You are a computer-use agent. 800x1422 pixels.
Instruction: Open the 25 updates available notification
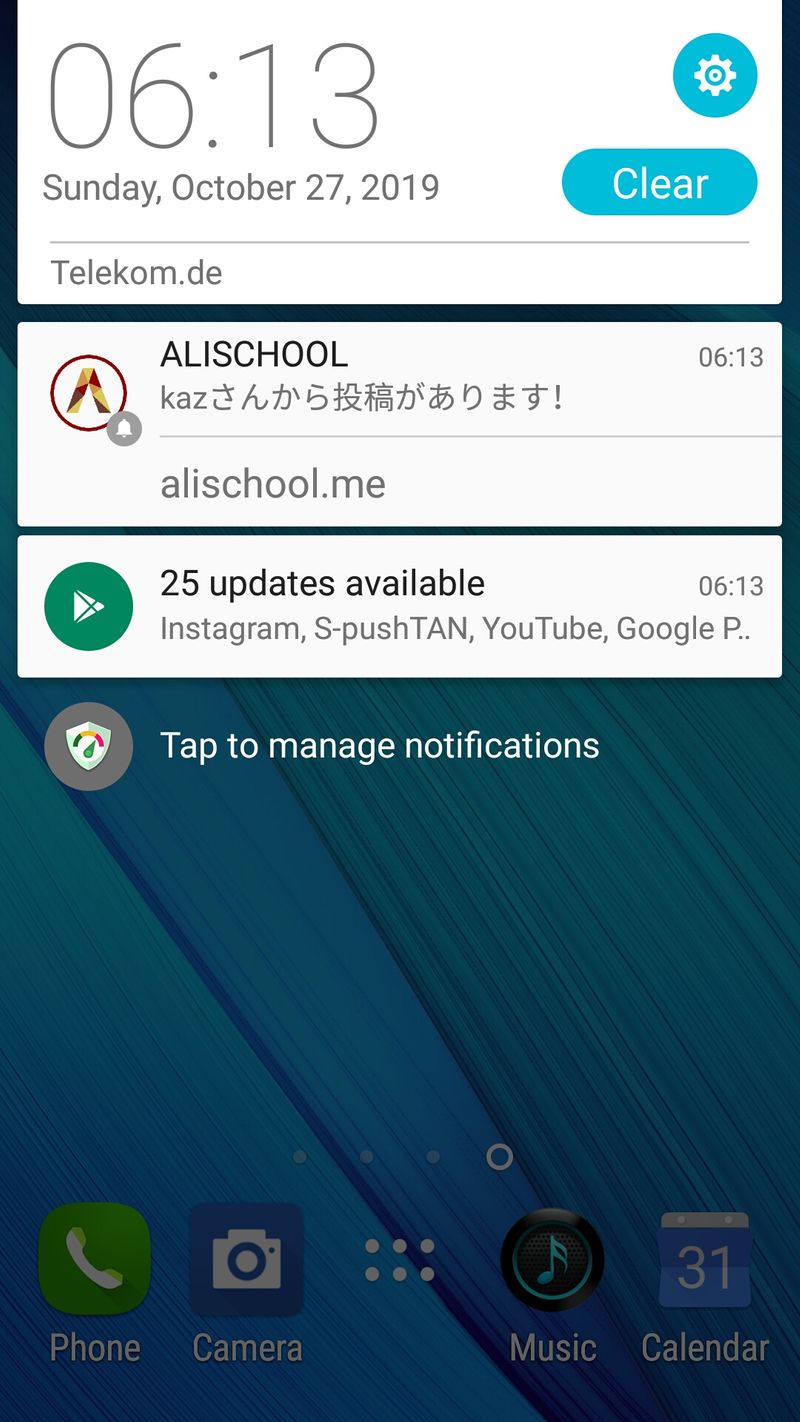pos(400,606)
